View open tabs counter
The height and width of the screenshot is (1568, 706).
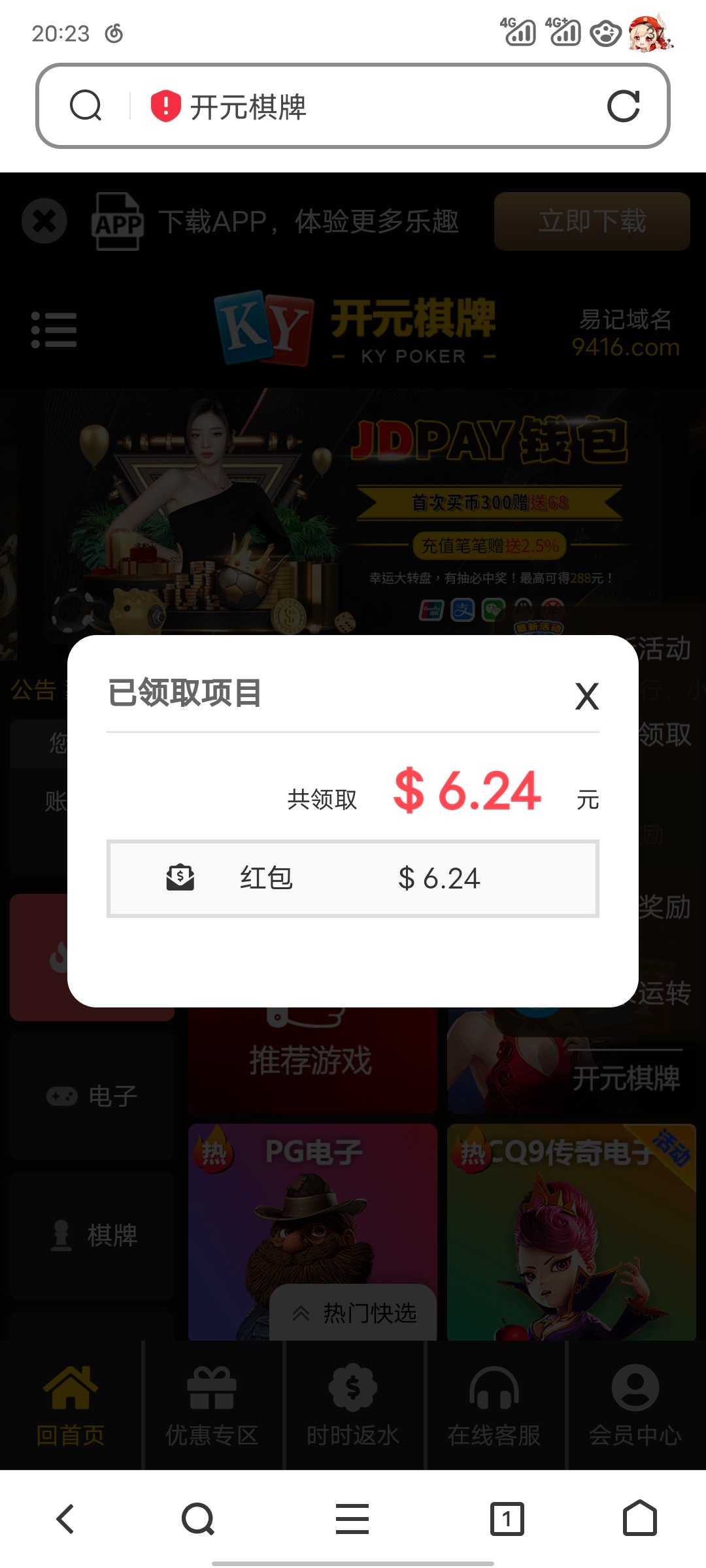click(x=507, y=1518)
